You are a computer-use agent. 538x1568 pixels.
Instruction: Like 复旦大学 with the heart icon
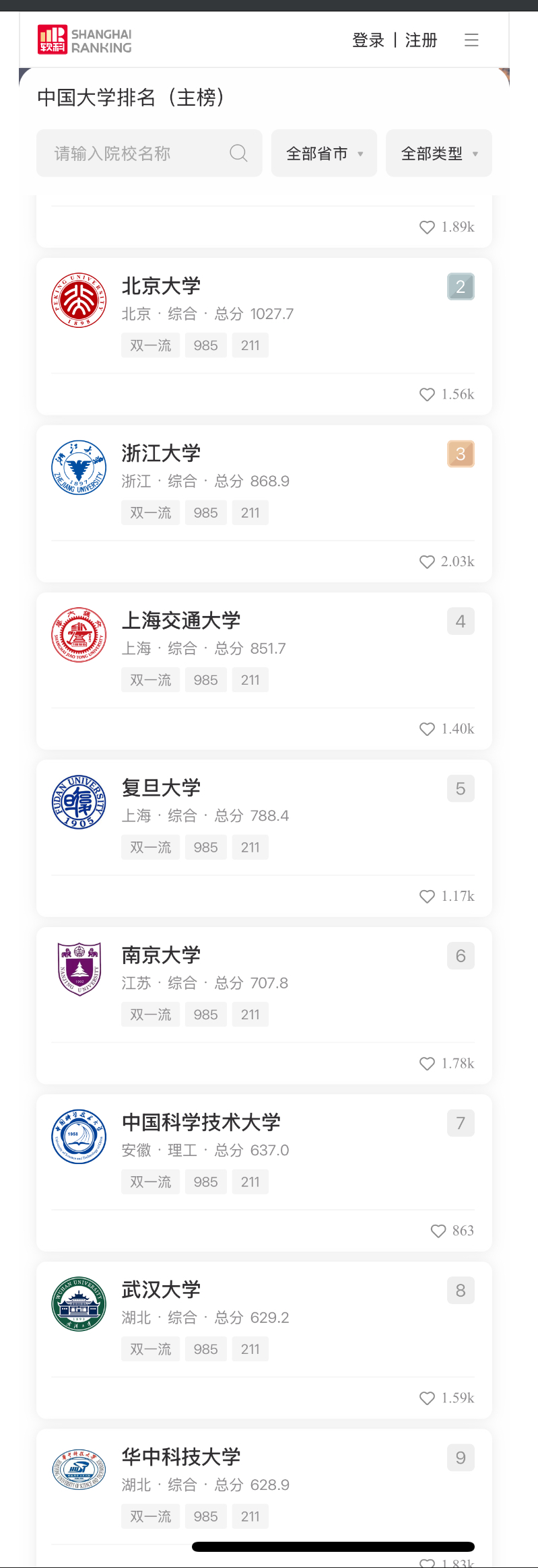tap(427, 896)
